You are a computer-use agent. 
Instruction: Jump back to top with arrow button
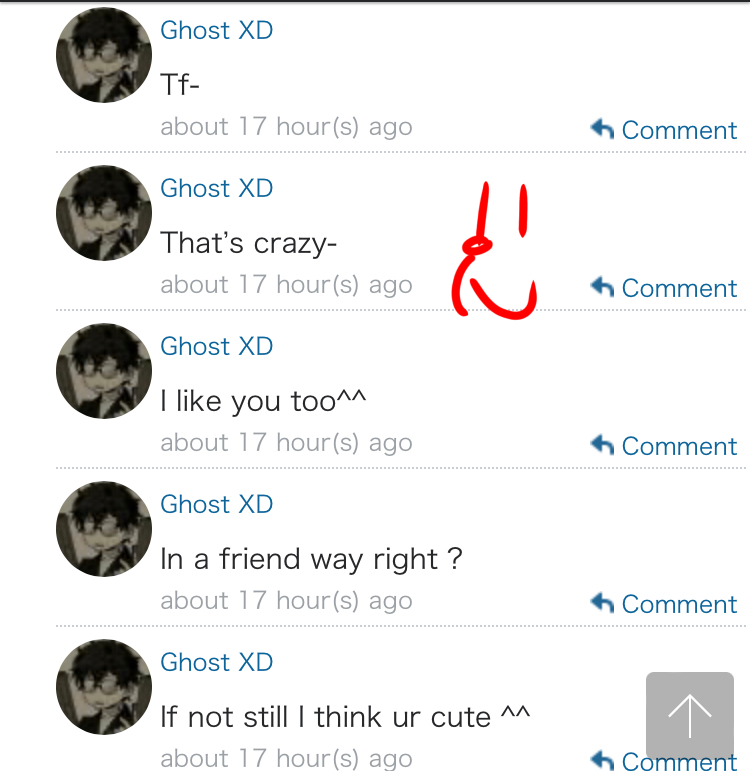689,715
